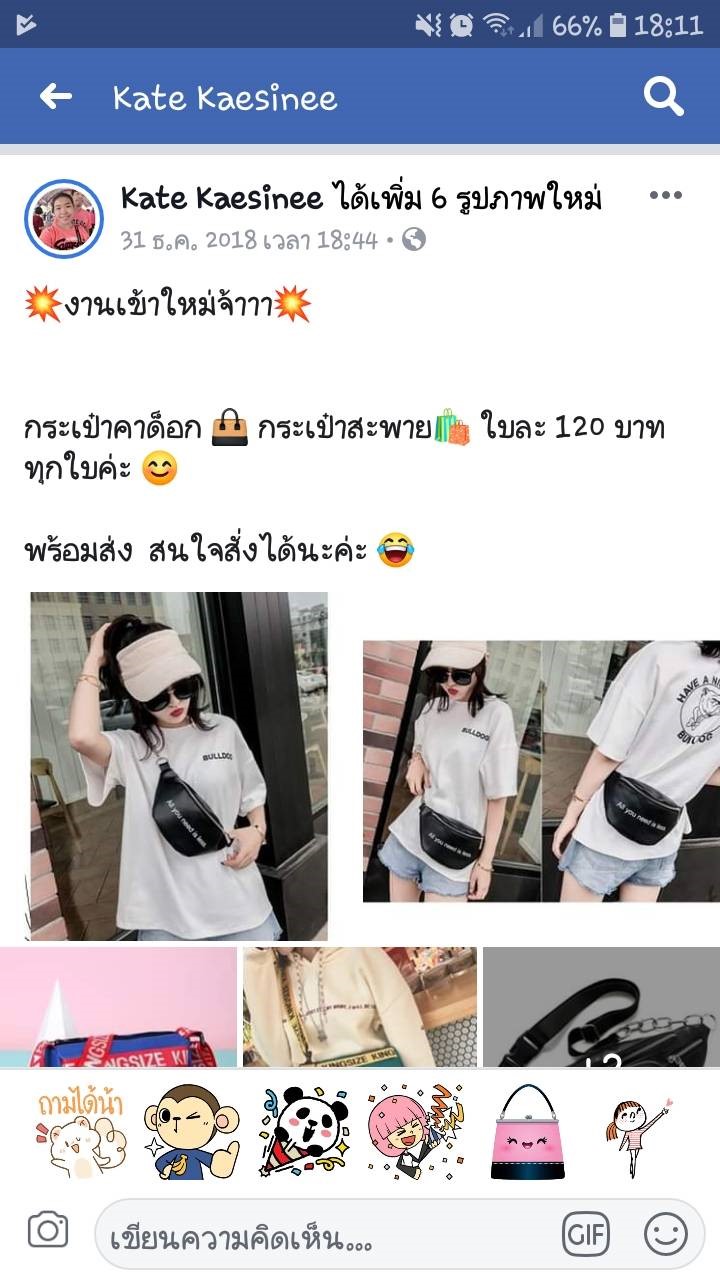
Task: Open Kate Kaesinee's profile picture
Action: coord(64,220)
